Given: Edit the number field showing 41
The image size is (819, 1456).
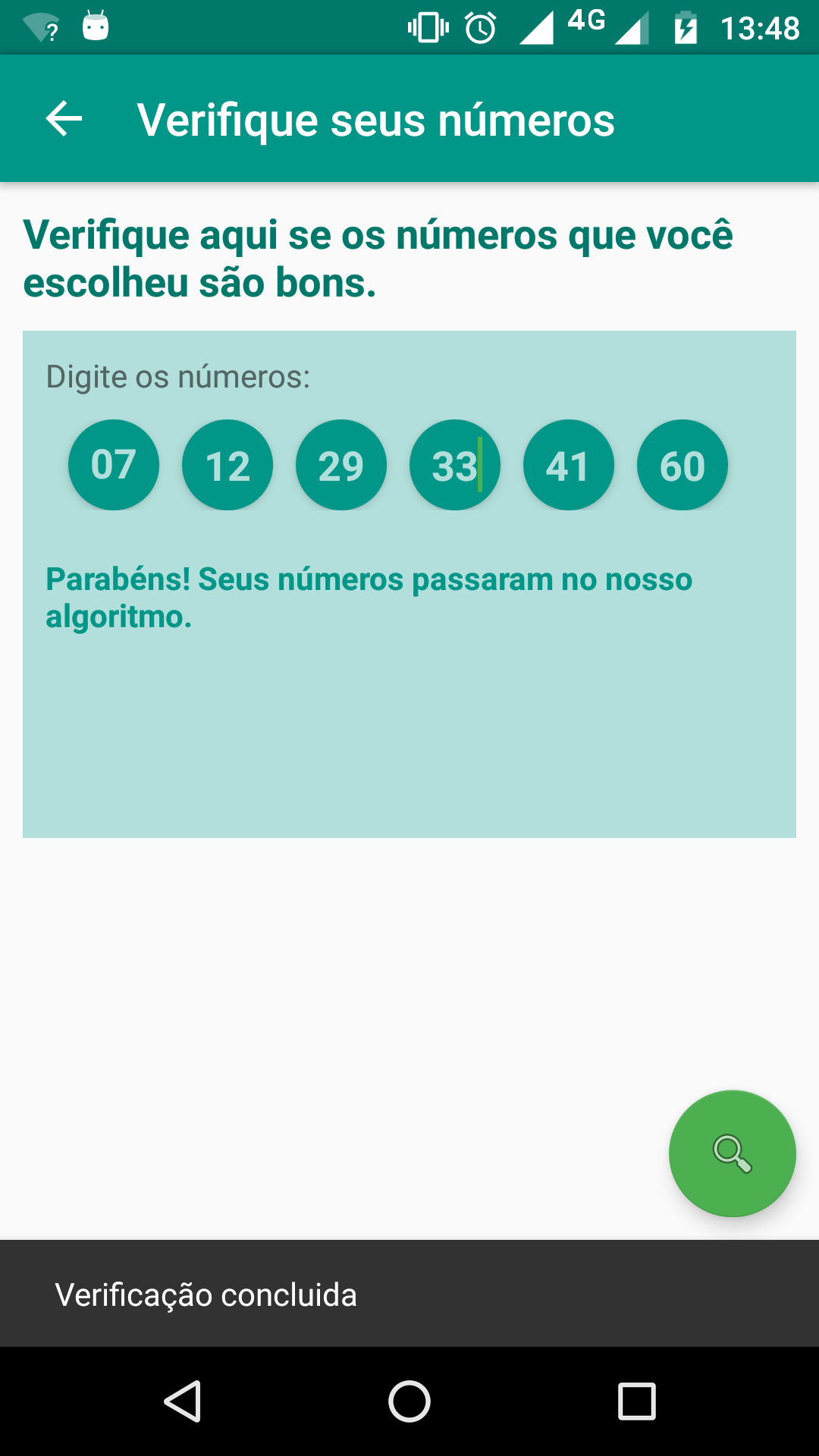Looking at the screenshot, I should (x=569, y=465).
